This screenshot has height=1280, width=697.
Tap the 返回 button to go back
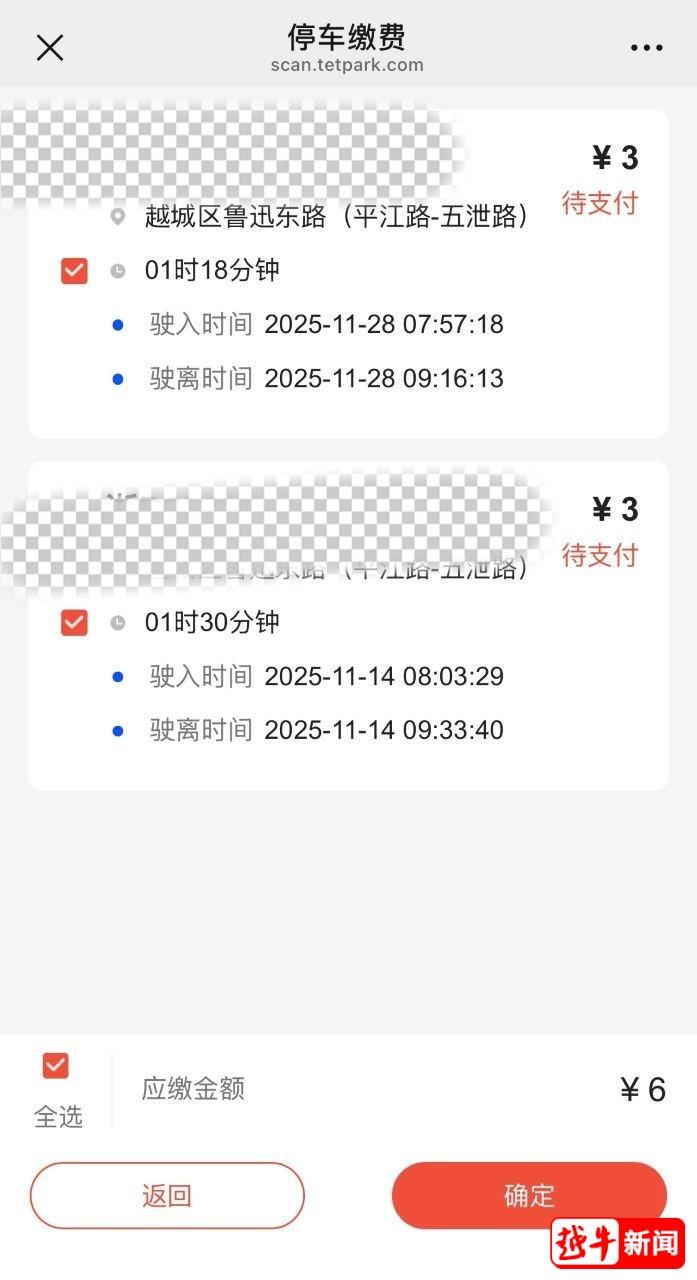pyautogui.click(x=167, y=1195)
